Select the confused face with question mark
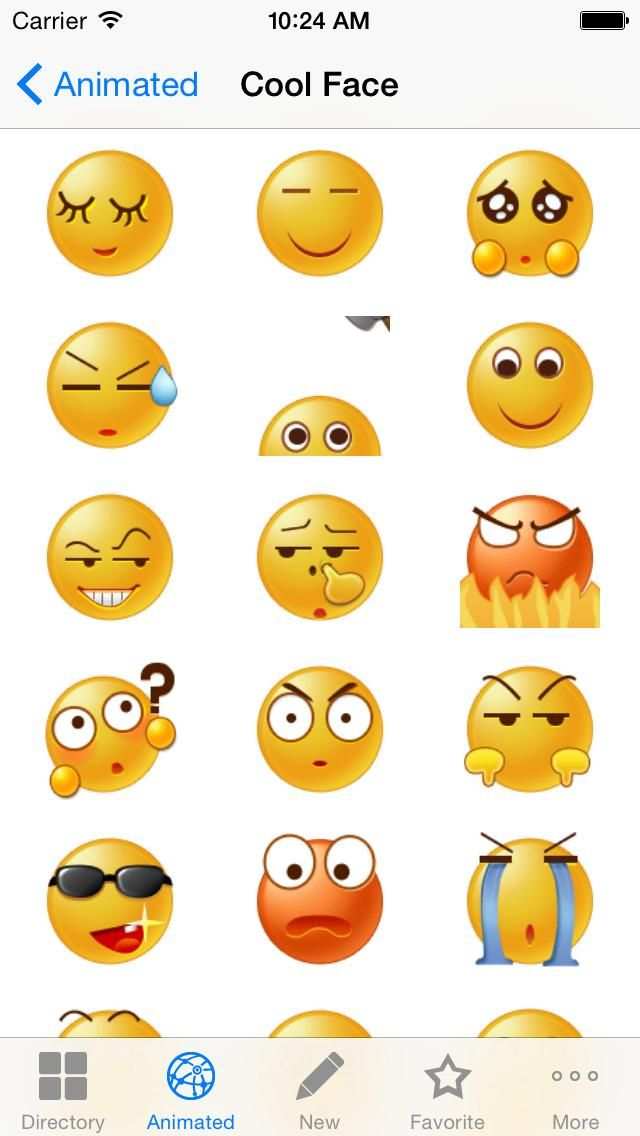 click(112, 730)
